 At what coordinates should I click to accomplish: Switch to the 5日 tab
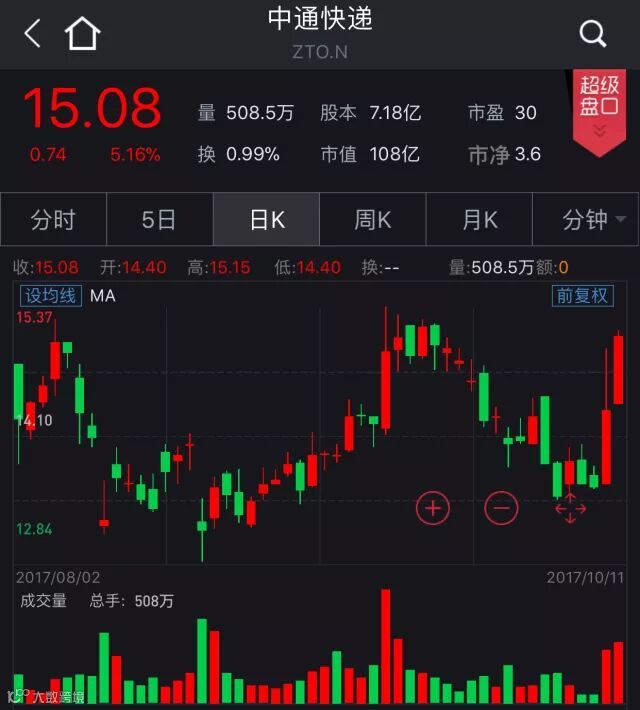[x=159, y=220]
